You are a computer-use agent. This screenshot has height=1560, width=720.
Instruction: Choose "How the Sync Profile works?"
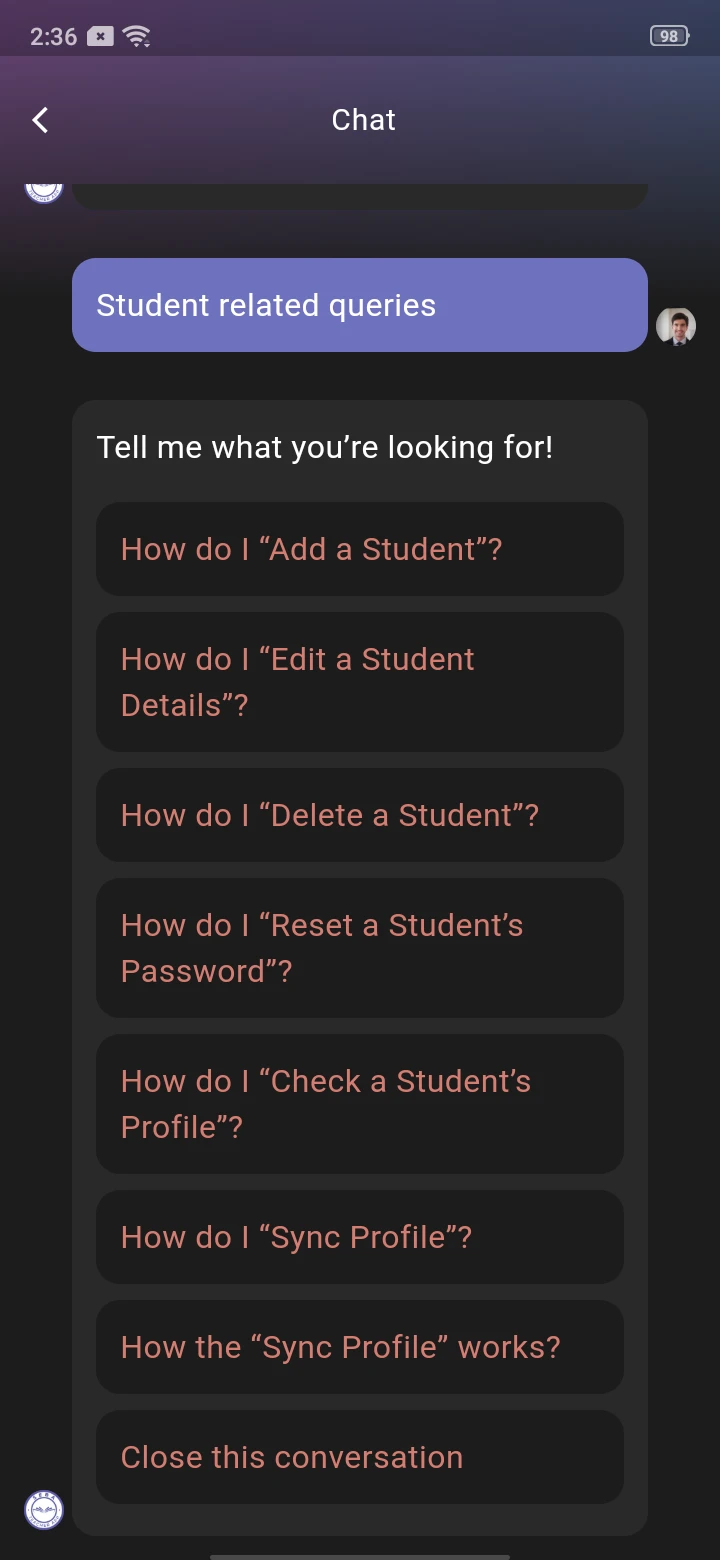[360, 1347]
